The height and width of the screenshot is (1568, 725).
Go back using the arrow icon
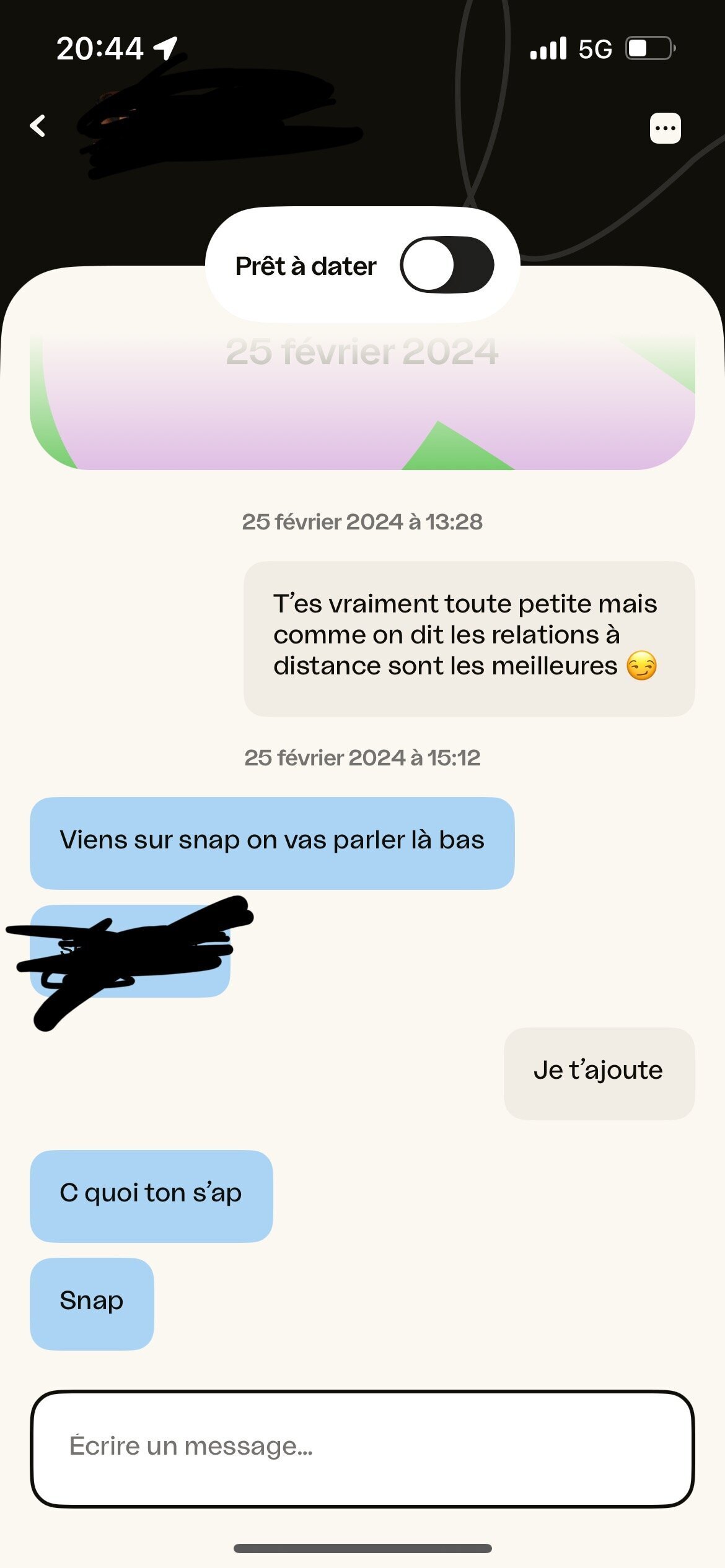pos(38,126)
